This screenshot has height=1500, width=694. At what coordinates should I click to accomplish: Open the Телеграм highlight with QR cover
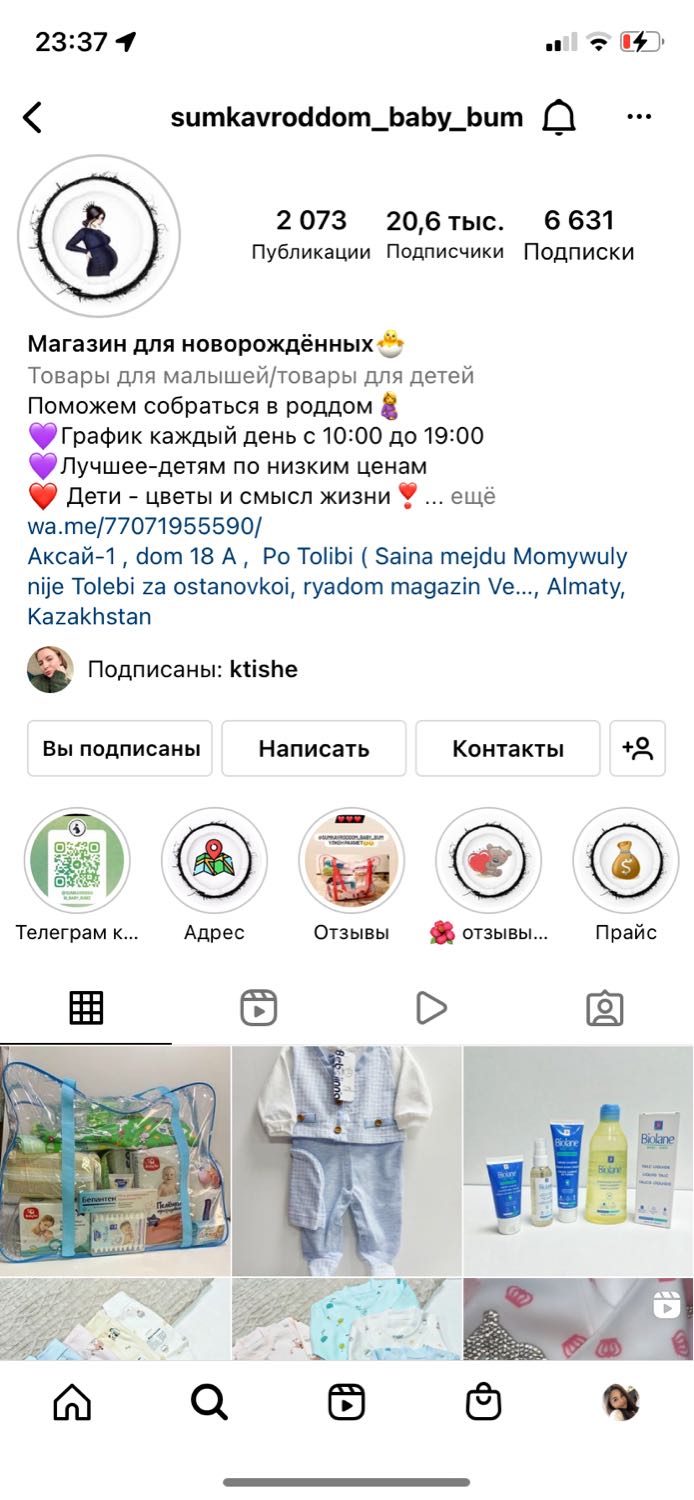click(x=77, y=861)
